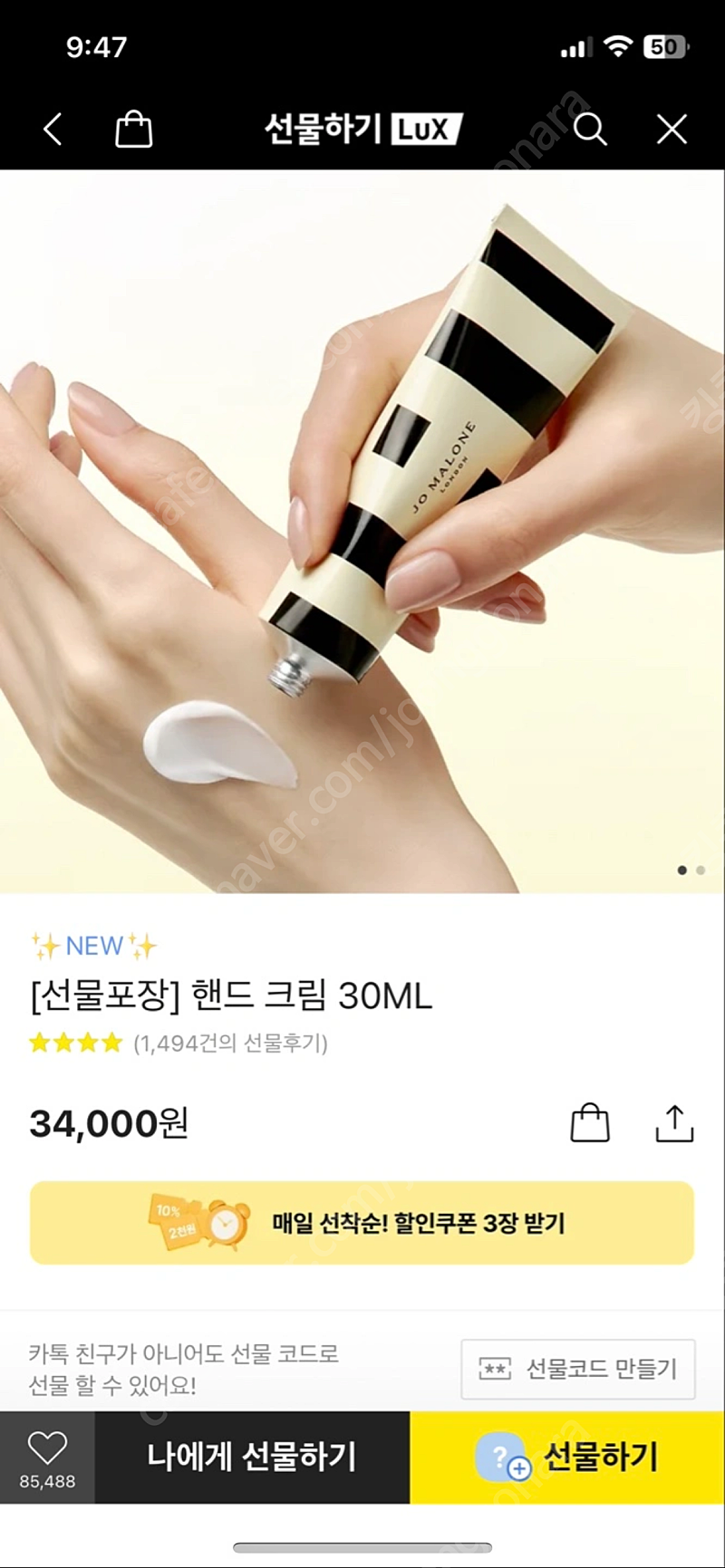
Task: Tap the yellow 선물하기 button
Action: coord(567,1457)
